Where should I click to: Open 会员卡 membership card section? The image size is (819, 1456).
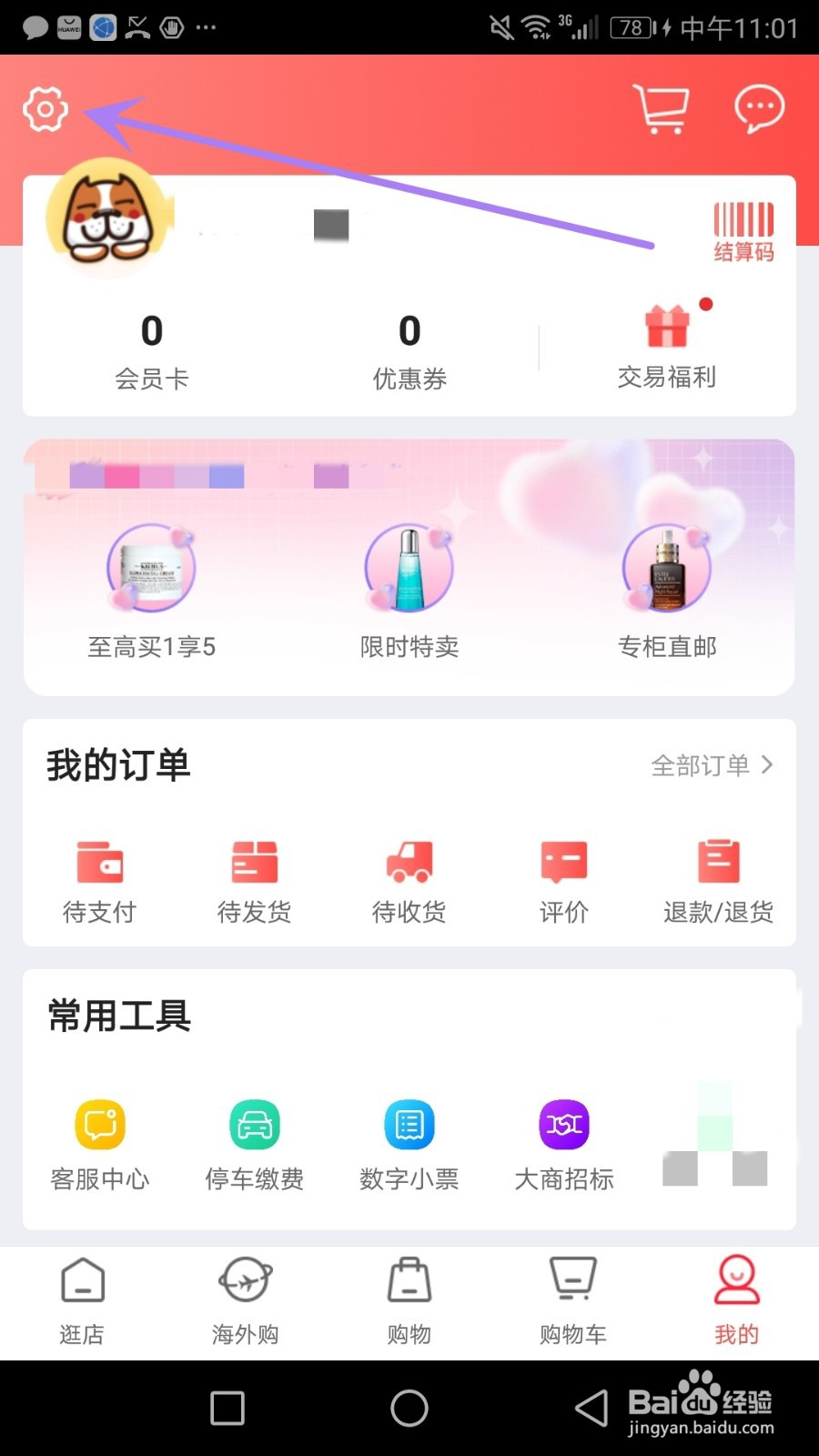point(152,350)
